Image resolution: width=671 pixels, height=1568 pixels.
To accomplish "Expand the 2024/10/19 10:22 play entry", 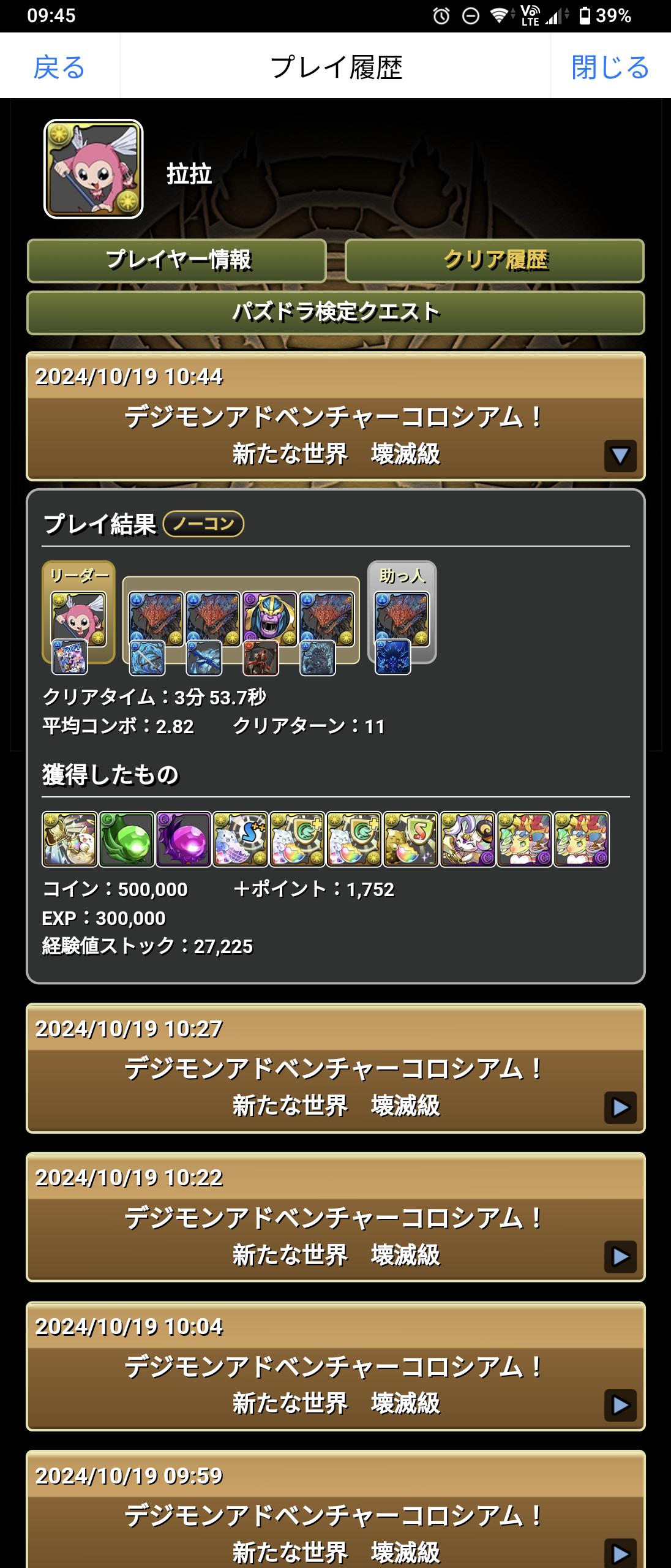I will [620, 1257].
